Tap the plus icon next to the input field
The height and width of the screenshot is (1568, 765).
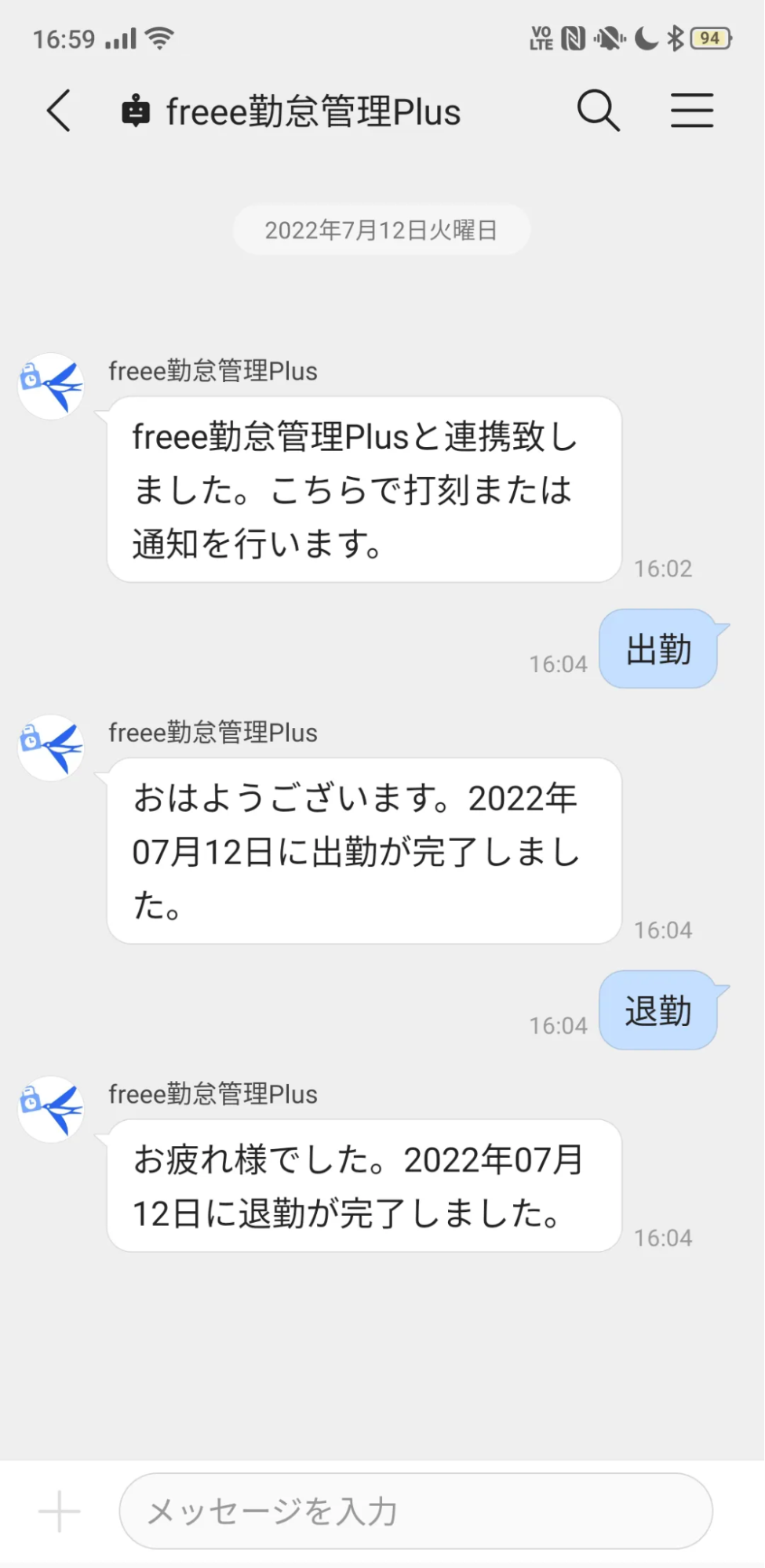[x=60, y=1508]
